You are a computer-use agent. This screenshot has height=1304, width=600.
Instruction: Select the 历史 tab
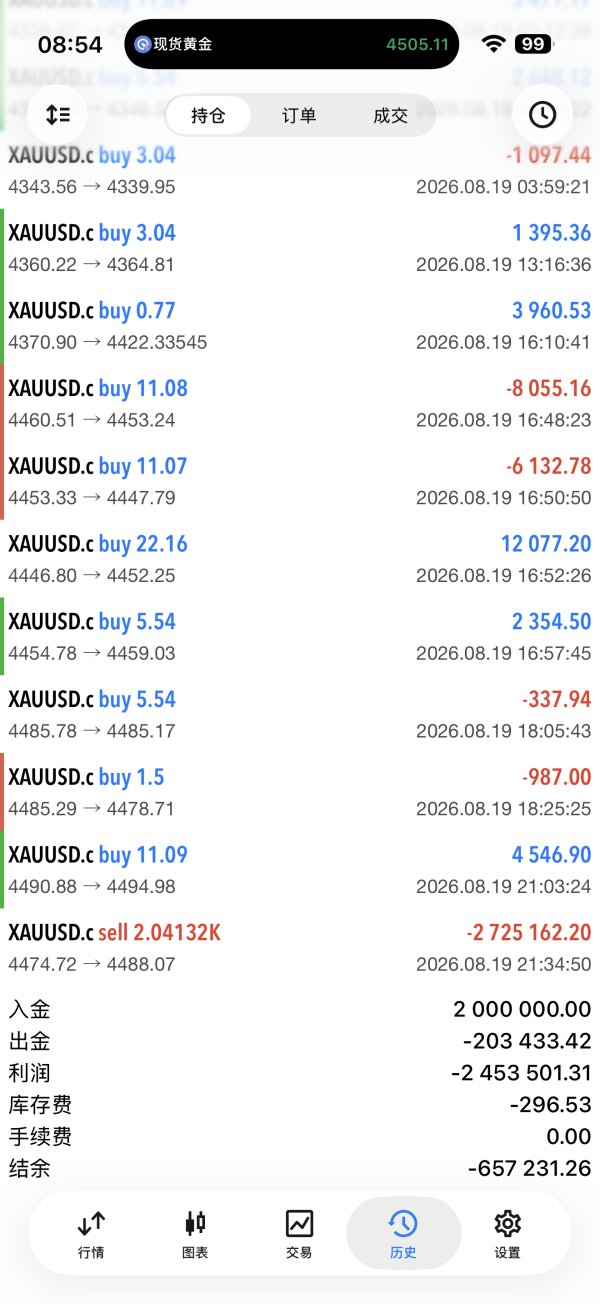(x=403, y=1234)
